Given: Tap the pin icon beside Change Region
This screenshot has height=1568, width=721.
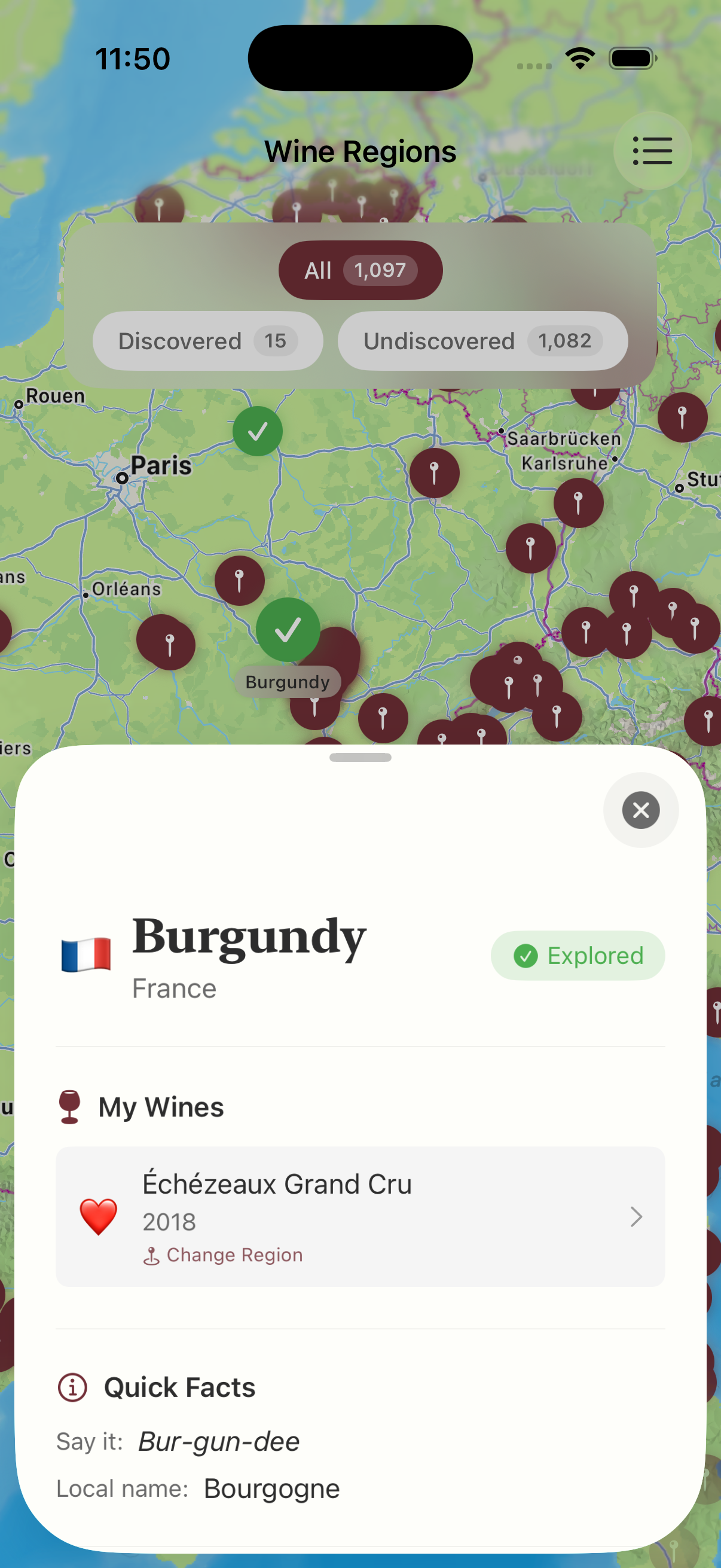Looking at the screenshot, I should (x=152, y=1255).
